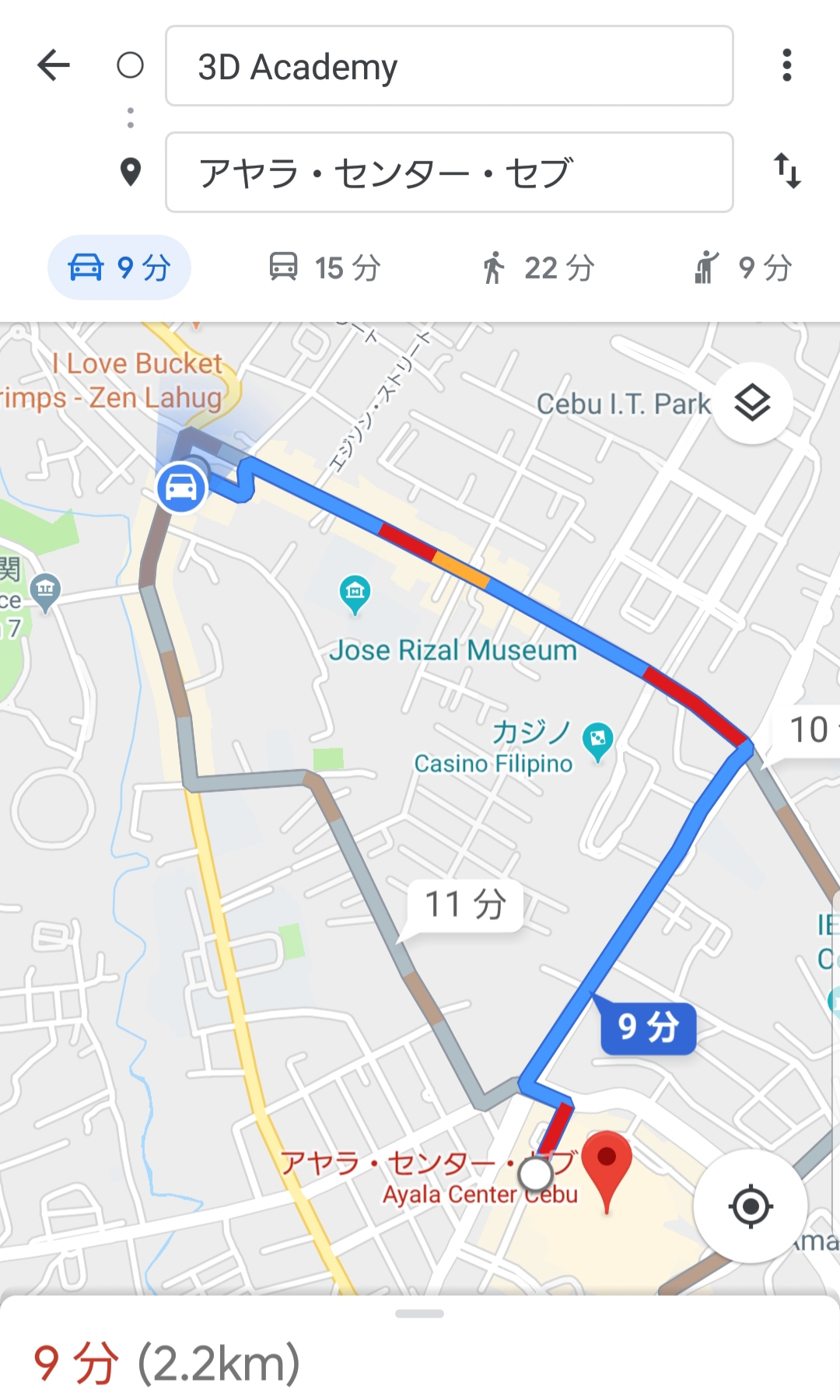840x1400 pixels.
Task: Edit the 3D Academy starting point field
Action: [x=449, y=66]
